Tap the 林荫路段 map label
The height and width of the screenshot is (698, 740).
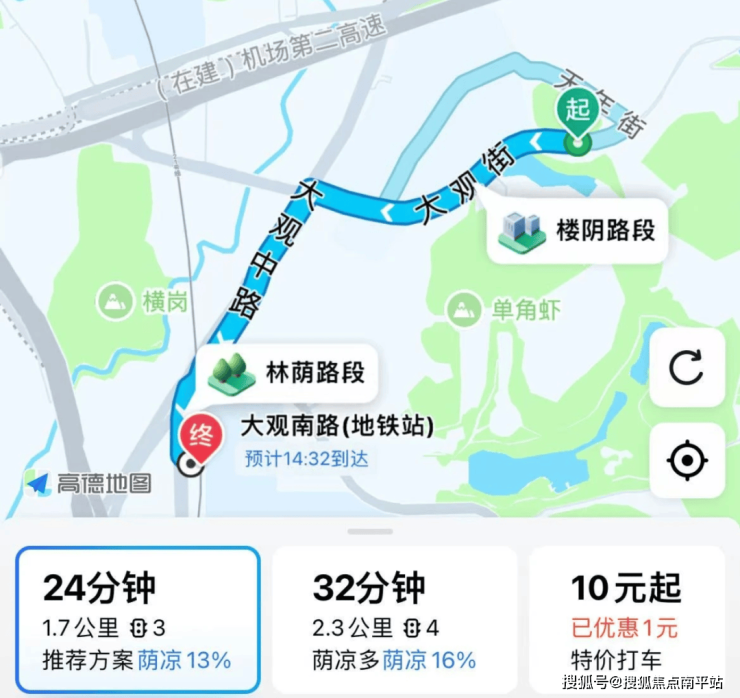click(286, 374)
